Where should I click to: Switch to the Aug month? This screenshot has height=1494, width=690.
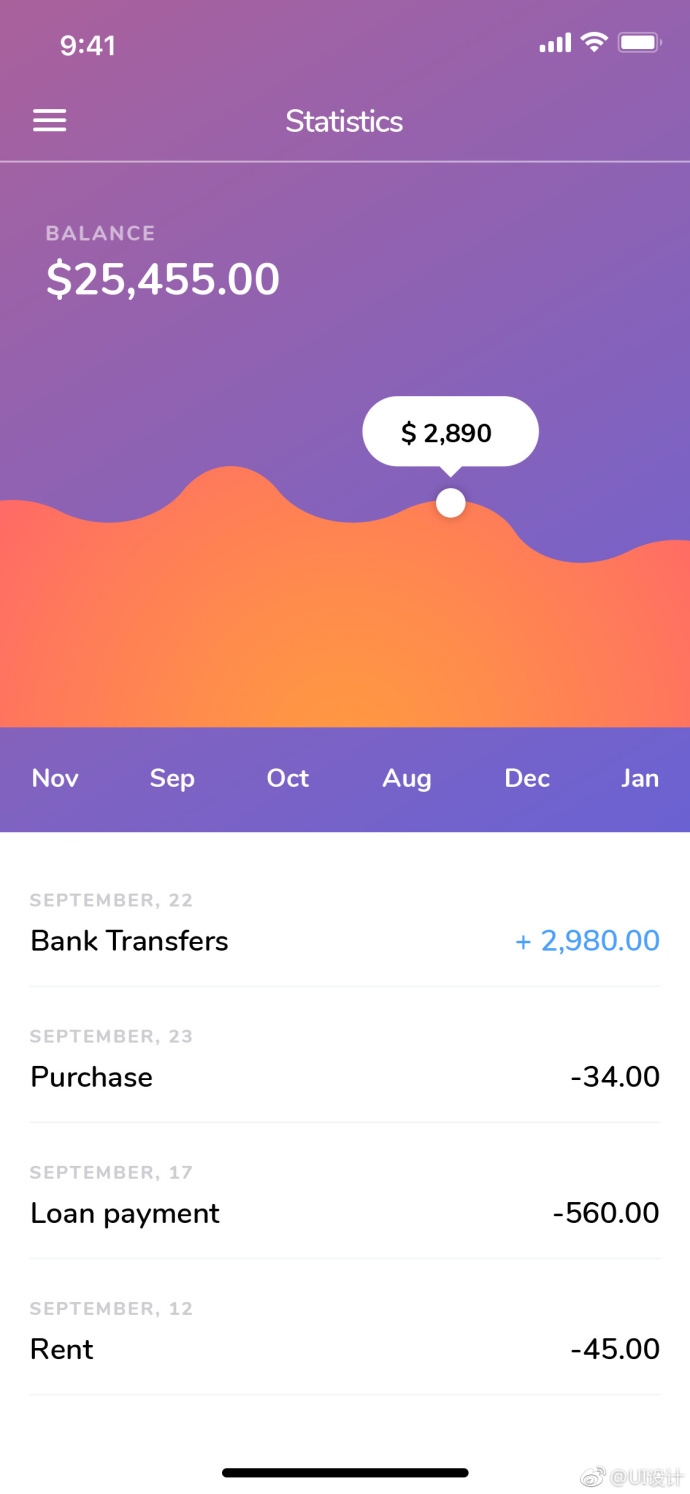(x=407, y=778)
